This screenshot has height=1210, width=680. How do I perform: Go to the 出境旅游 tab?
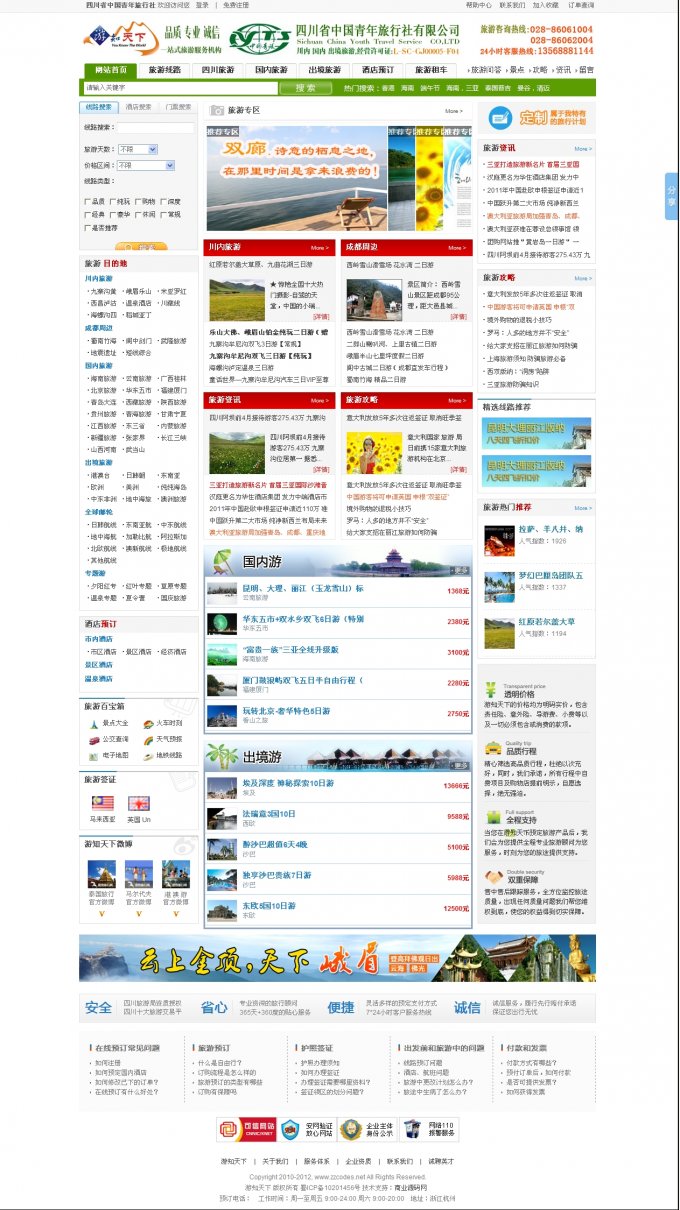click(324, 70)
